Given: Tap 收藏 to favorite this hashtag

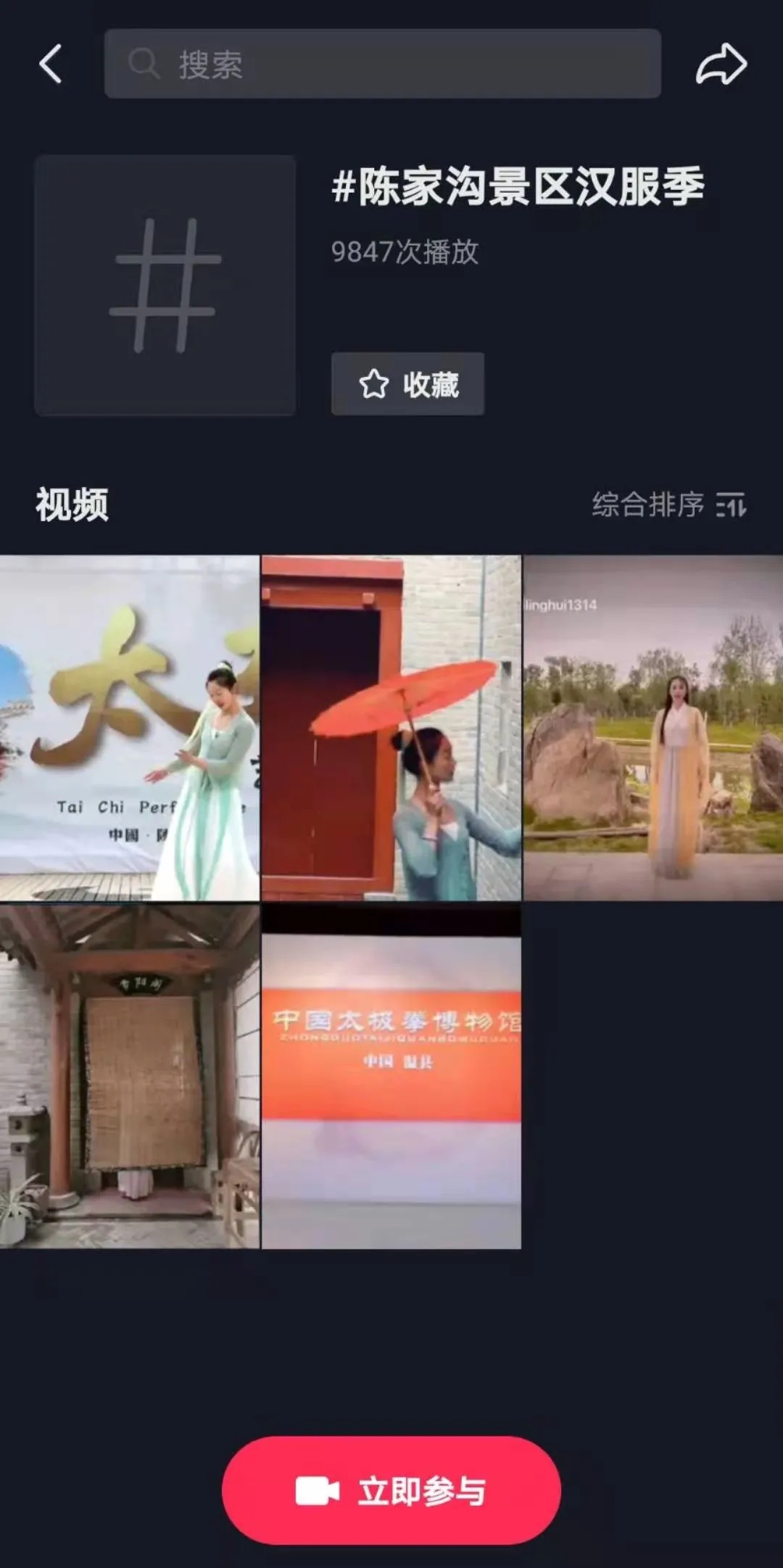Looking at the screenshot, I should point(407,383).
